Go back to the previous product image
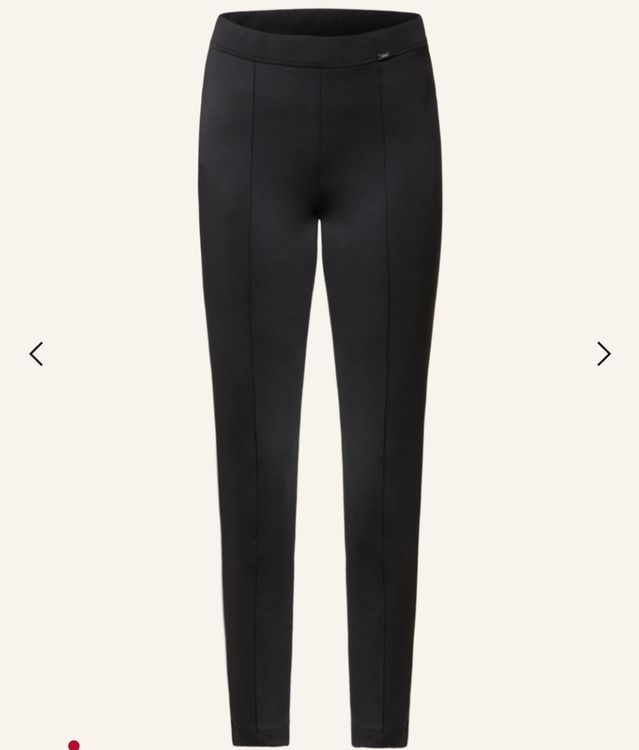Image resolution: width=639 pixels, height=750 pixels. 36,354
